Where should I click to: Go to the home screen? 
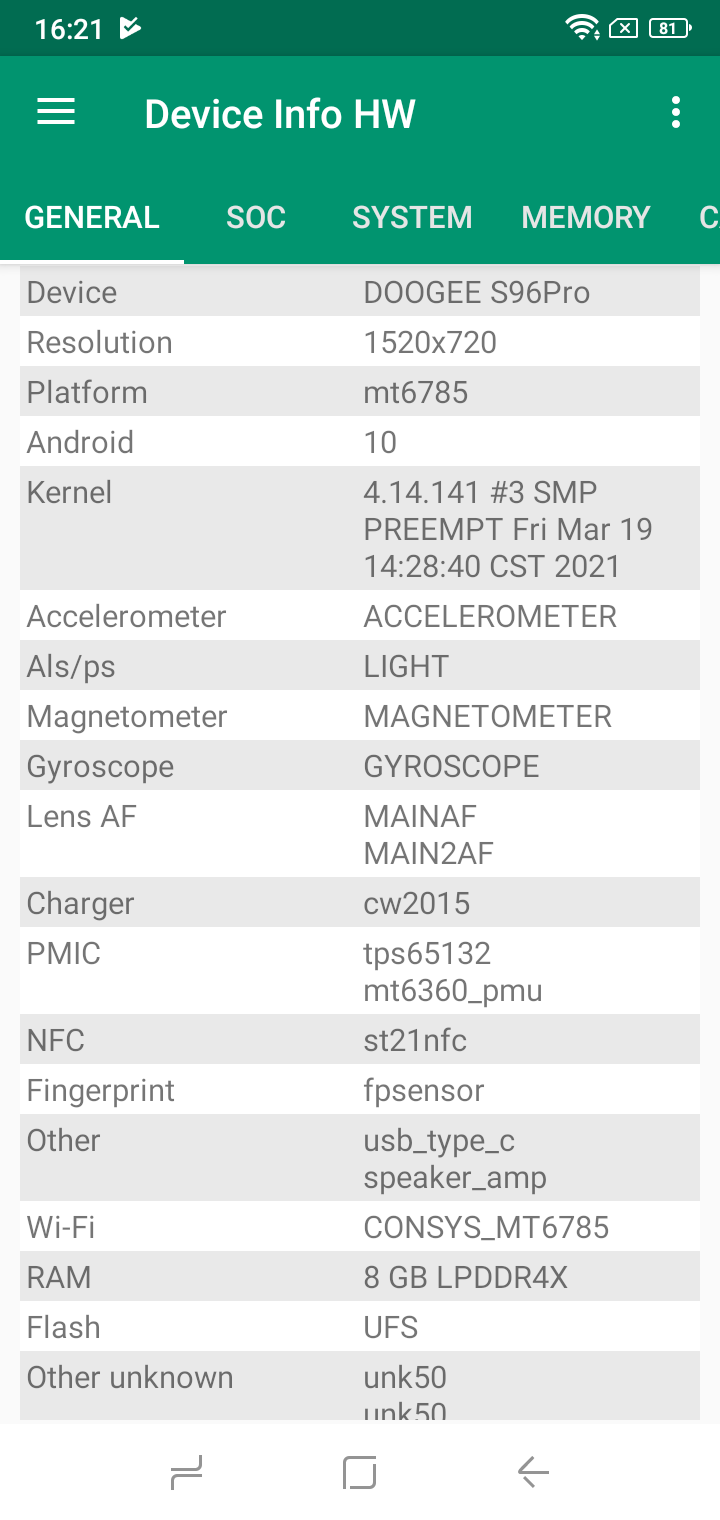[x=359, y=1472]
